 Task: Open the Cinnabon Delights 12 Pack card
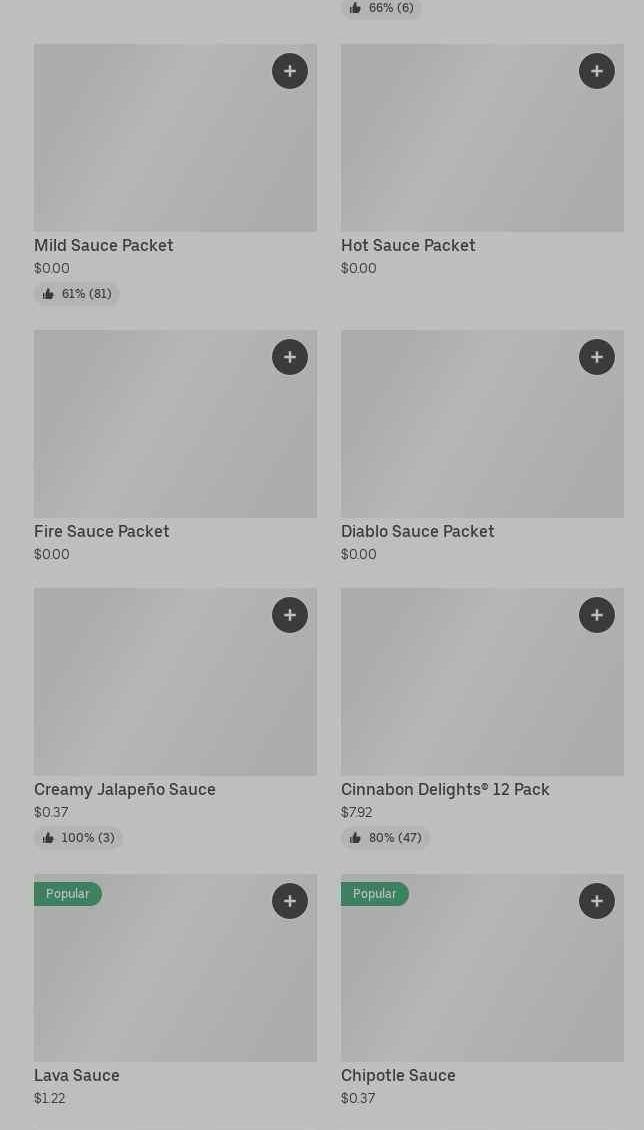(x=482, y=719)
